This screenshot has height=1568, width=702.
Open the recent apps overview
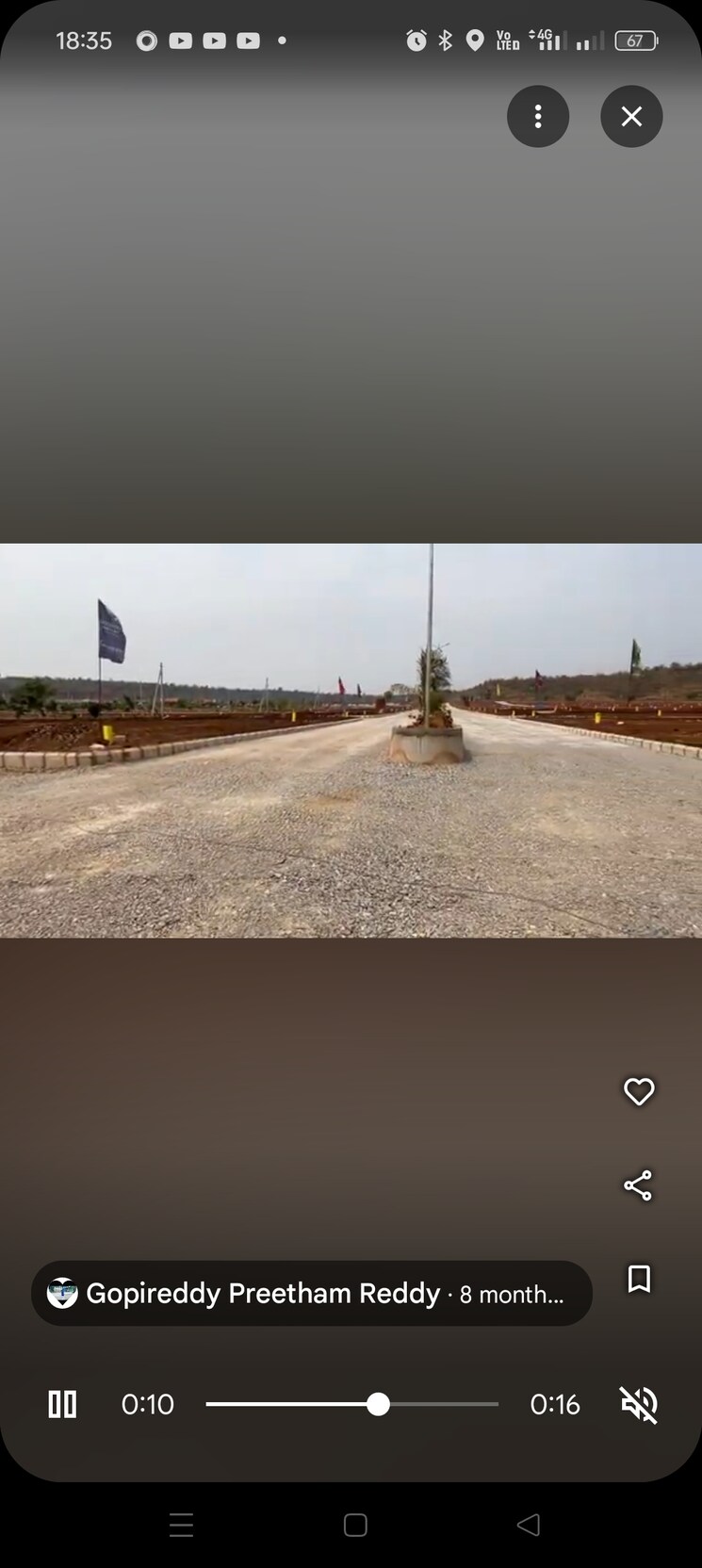[181, 1524]
